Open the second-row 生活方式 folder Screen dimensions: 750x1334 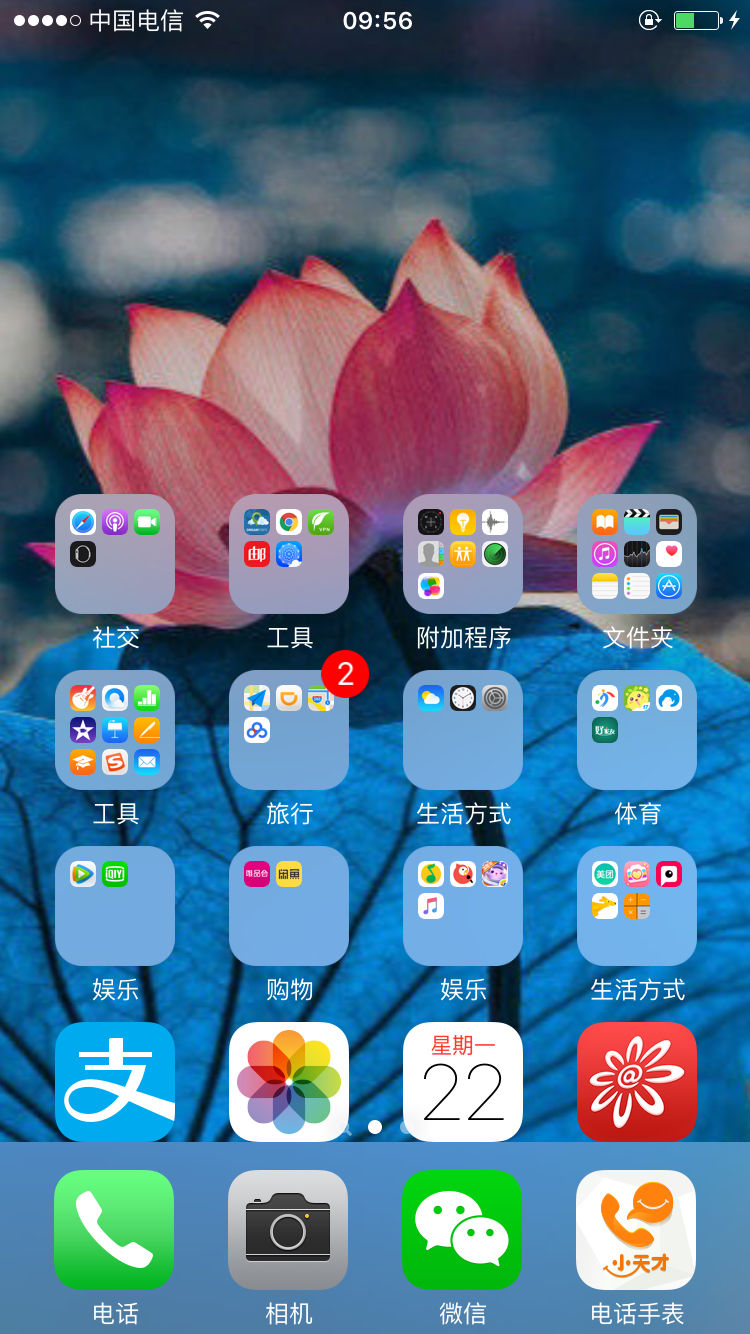pos(462,730)
